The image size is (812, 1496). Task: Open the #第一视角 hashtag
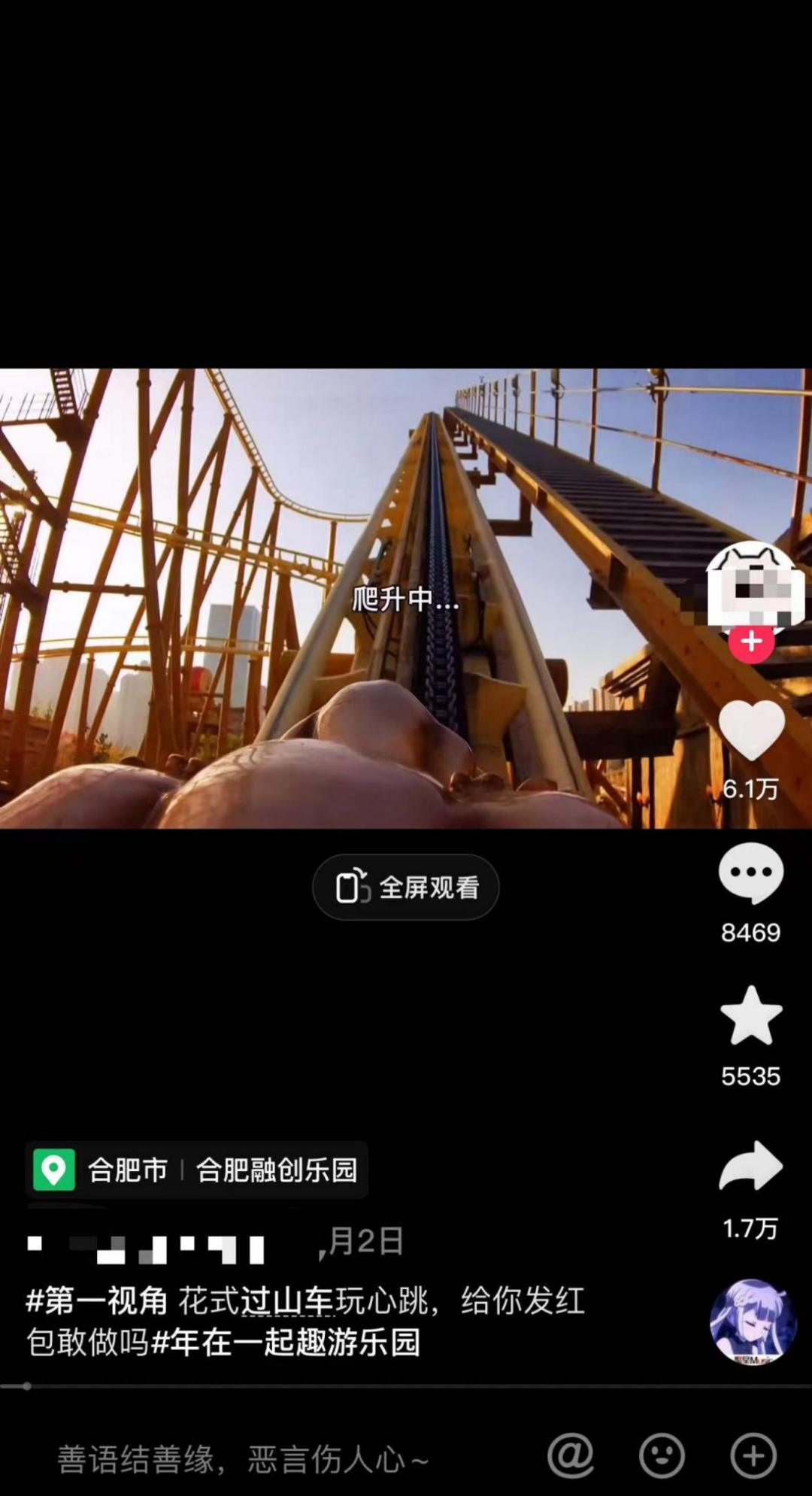coord(96,1301)
